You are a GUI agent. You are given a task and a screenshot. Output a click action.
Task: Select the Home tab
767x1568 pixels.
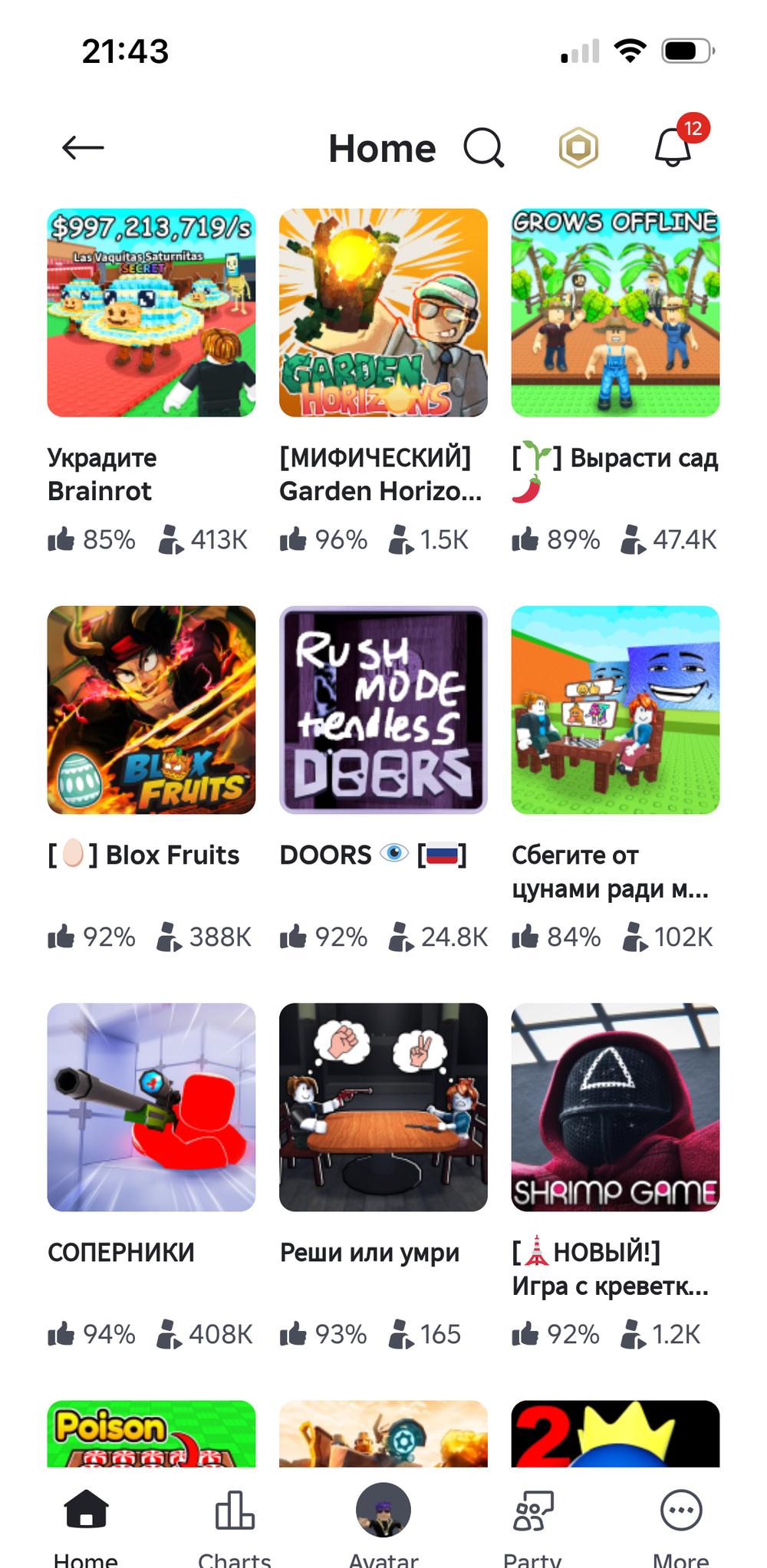pyautogui.click(x=86, y=1523)
